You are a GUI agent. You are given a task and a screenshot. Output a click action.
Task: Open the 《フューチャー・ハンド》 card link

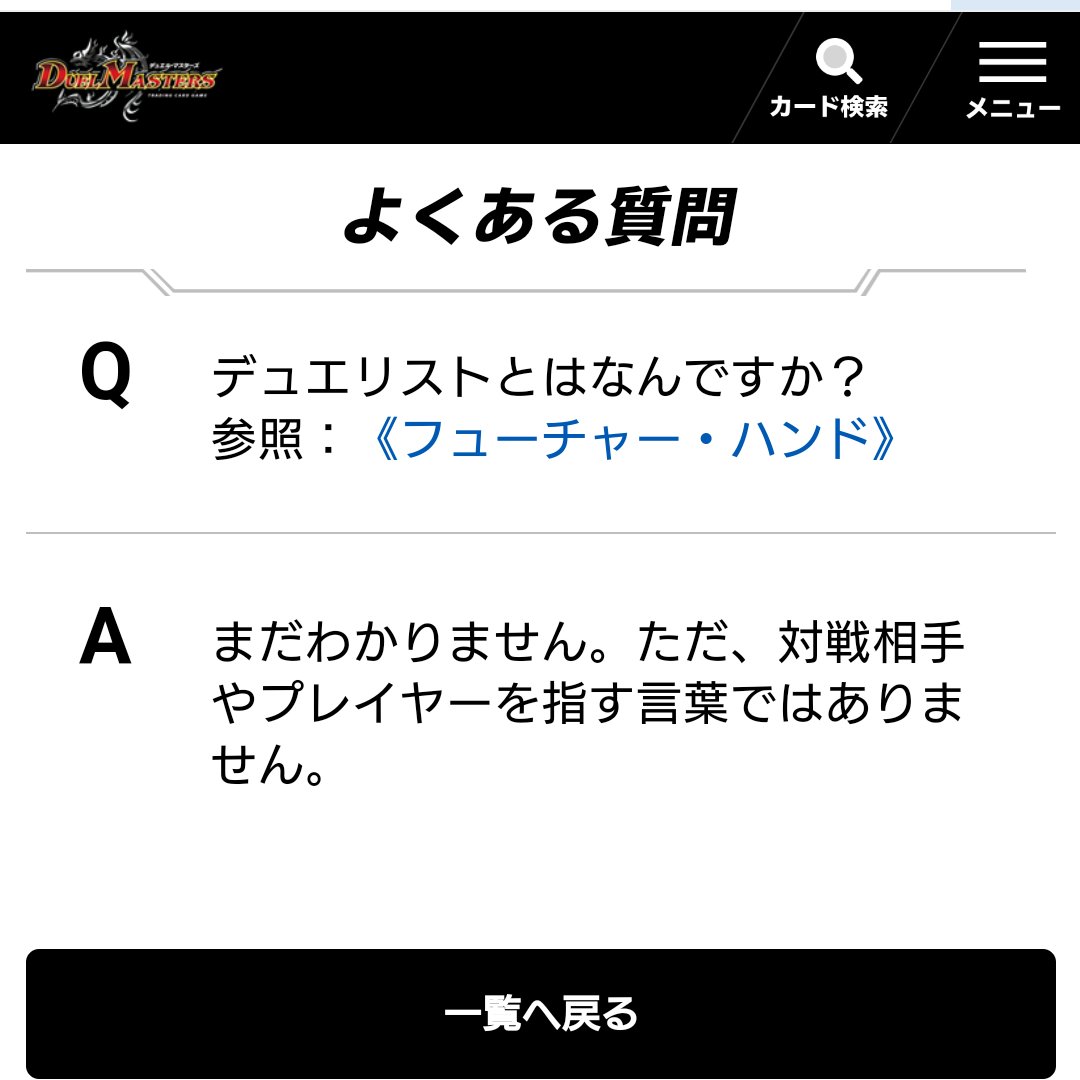[634, 438]
